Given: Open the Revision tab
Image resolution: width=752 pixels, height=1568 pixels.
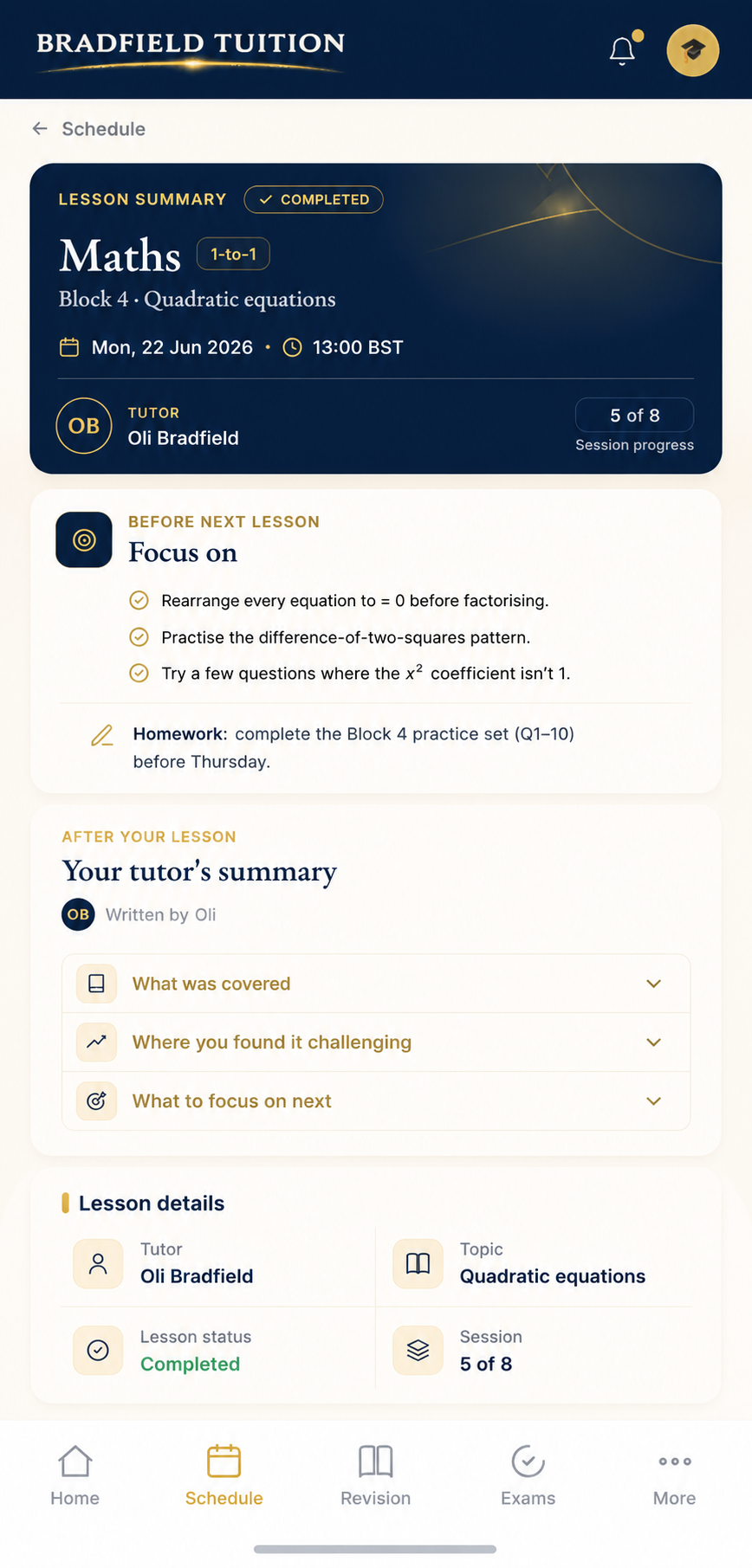Looking at the screenshot, I should [376, 1476].
